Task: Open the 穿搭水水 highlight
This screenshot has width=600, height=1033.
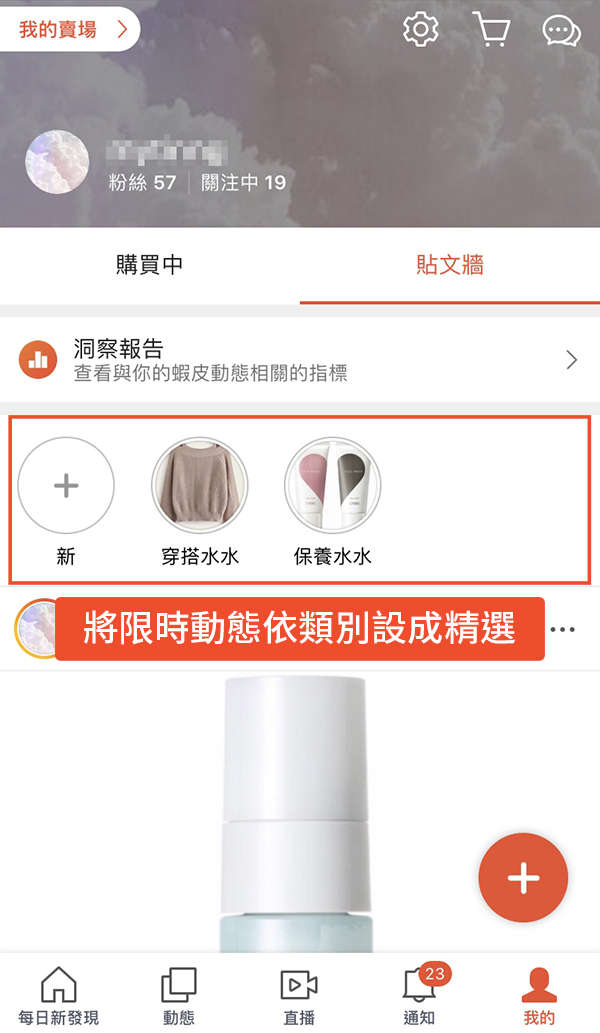Action: 200,487
